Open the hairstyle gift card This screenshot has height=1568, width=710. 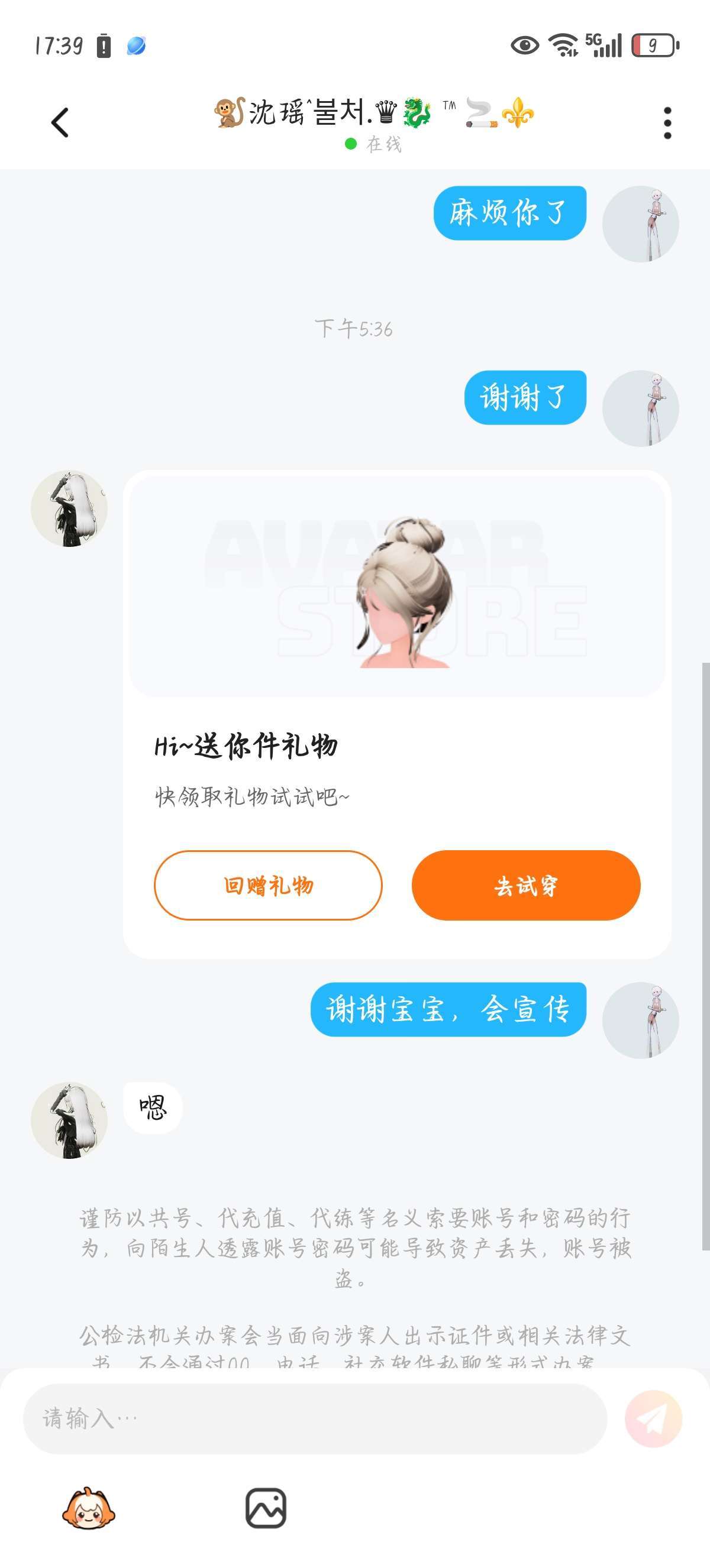click(397, 587)
